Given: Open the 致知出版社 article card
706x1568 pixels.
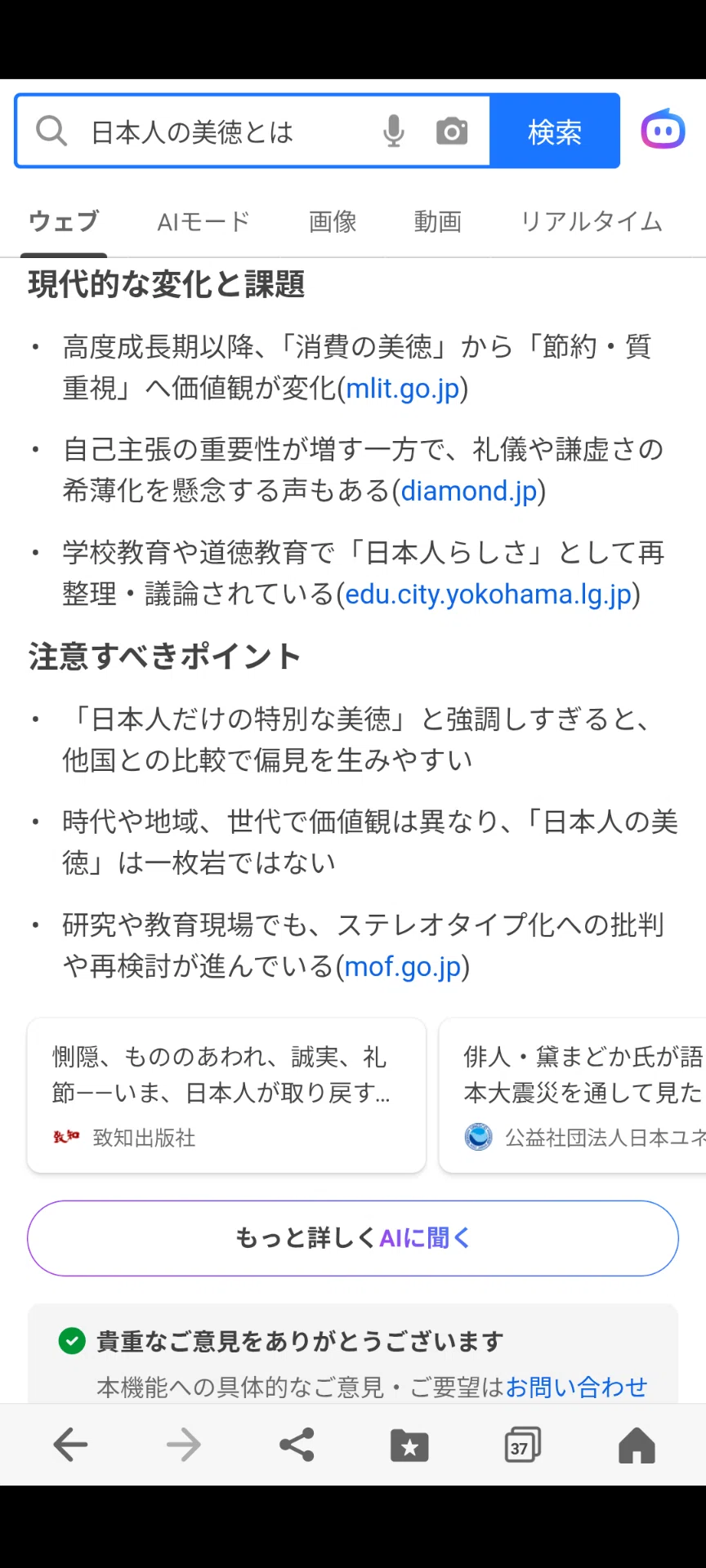Looking at the screenshot, I should [226, 1095].
